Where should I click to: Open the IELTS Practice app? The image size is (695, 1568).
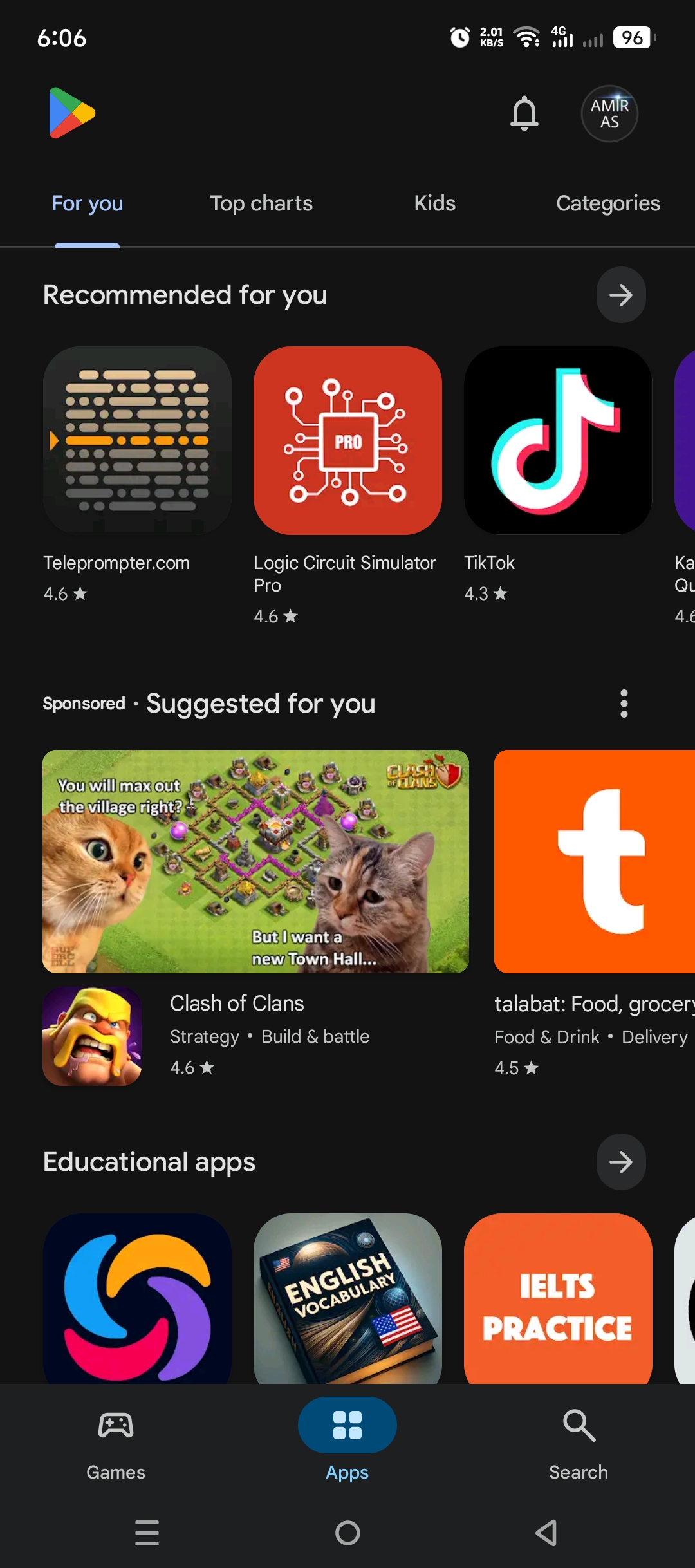(558, 1298)
